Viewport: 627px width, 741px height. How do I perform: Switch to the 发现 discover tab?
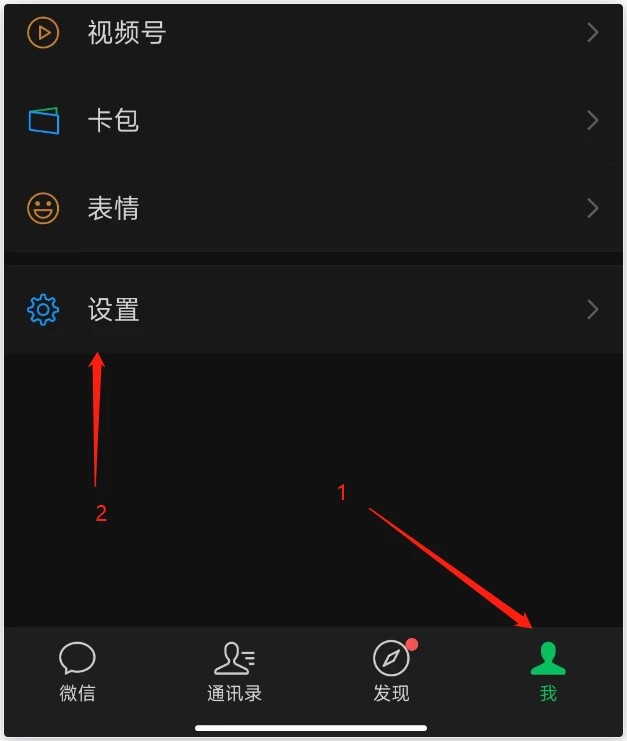[x=392, y=672]
